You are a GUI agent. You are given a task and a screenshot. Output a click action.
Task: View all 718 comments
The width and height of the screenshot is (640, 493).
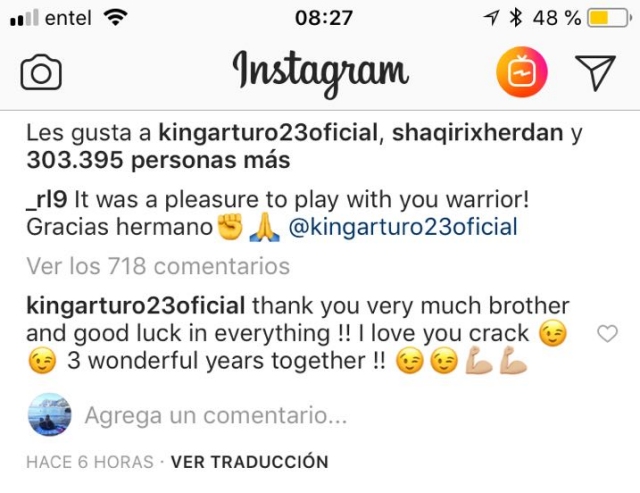(158, 266)
